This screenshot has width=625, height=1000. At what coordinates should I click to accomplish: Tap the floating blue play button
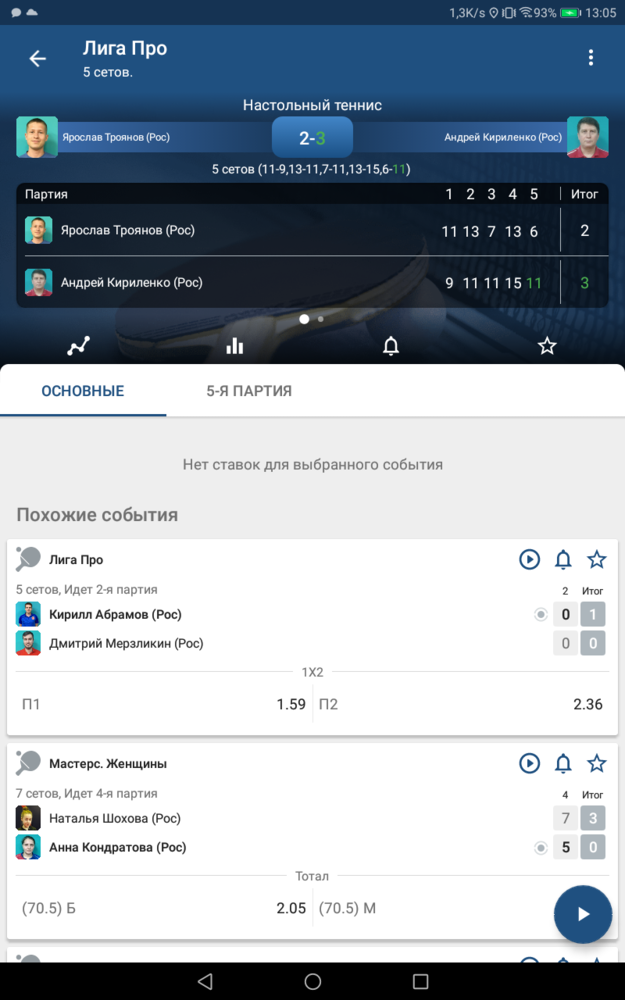[583, 914]
